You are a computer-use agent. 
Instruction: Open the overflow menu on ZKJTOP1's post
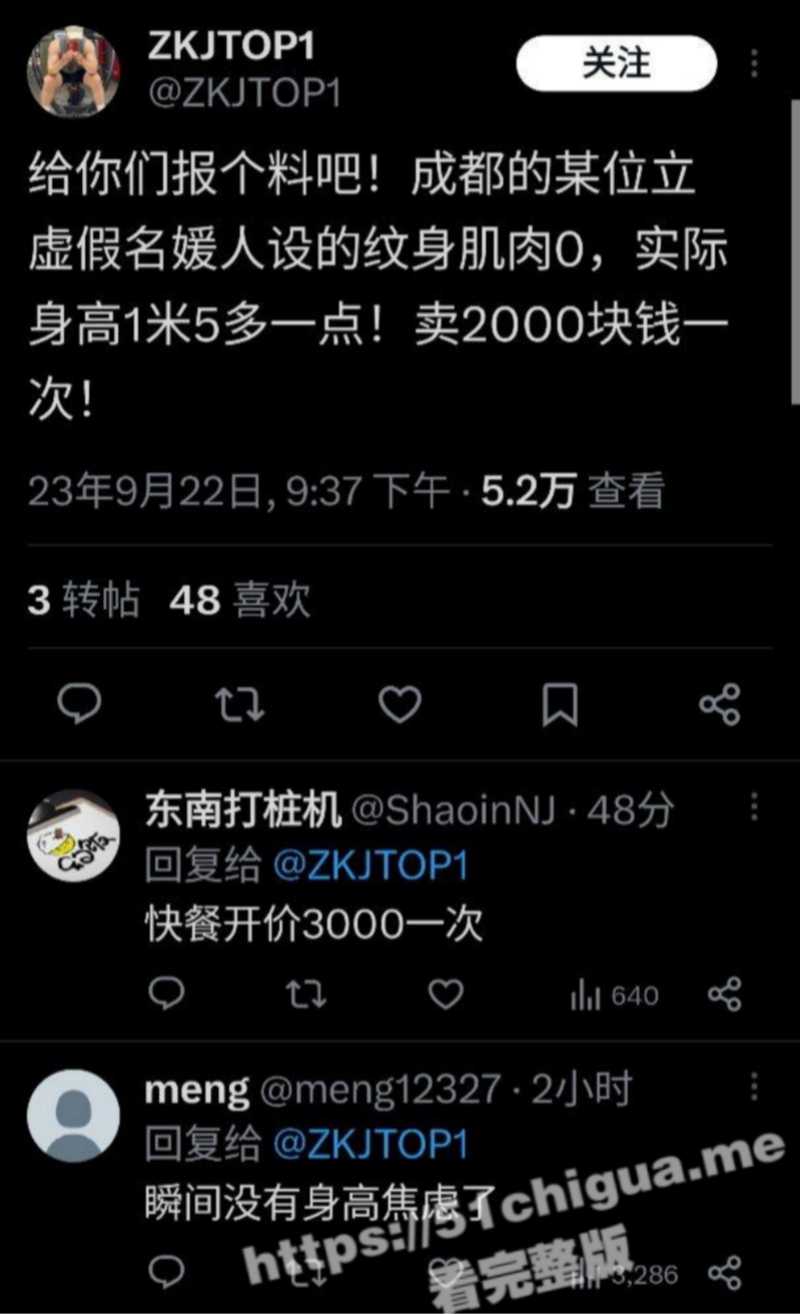756,62
